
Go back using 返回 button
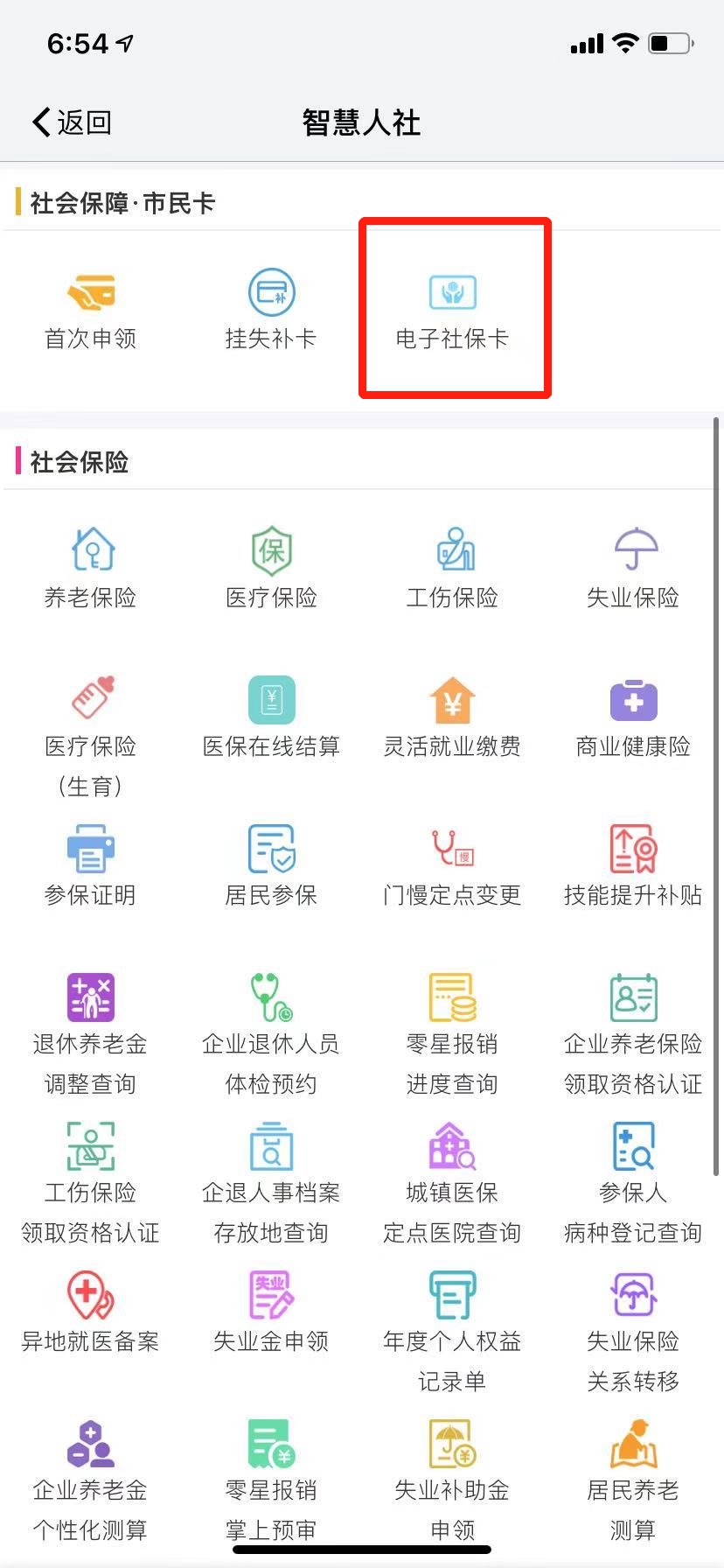(x=72, y=122)
